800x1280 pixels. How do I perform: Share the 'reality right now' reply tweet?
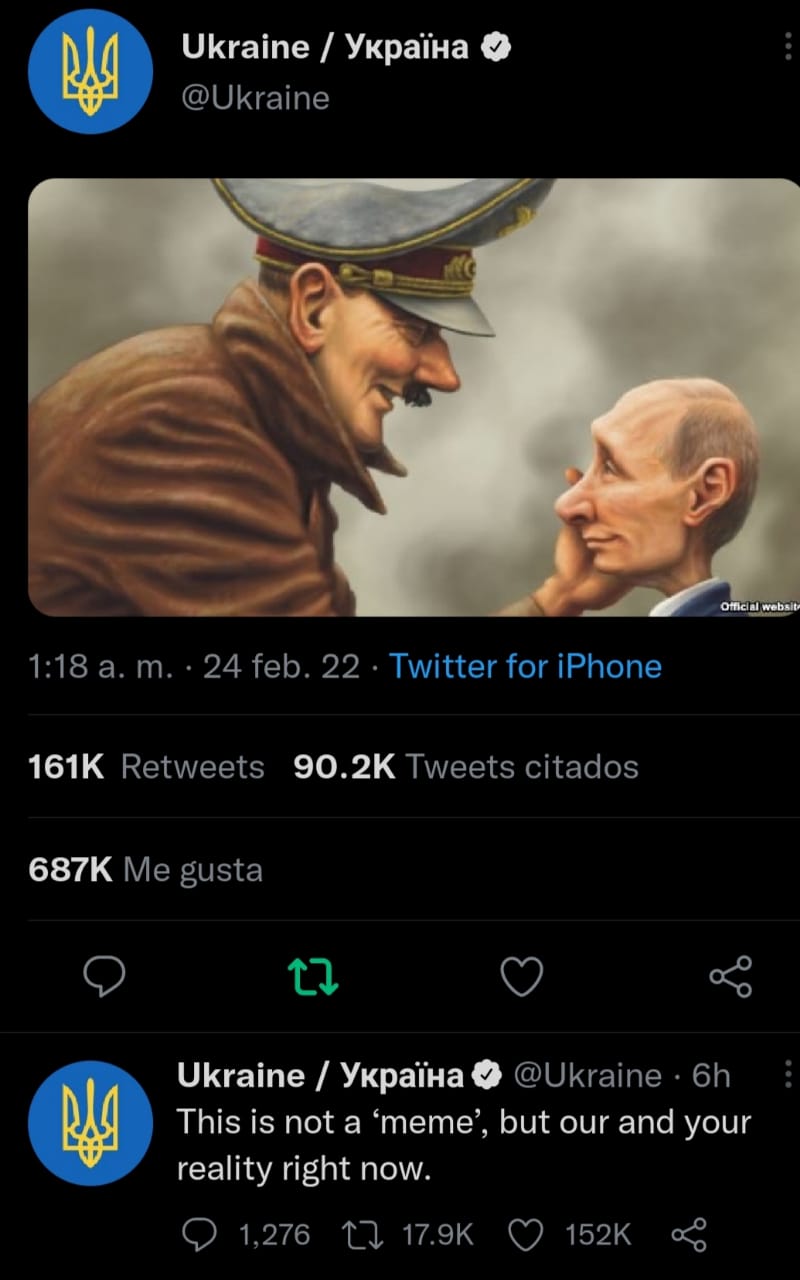pyautogui.click(x=689, y=1235)
